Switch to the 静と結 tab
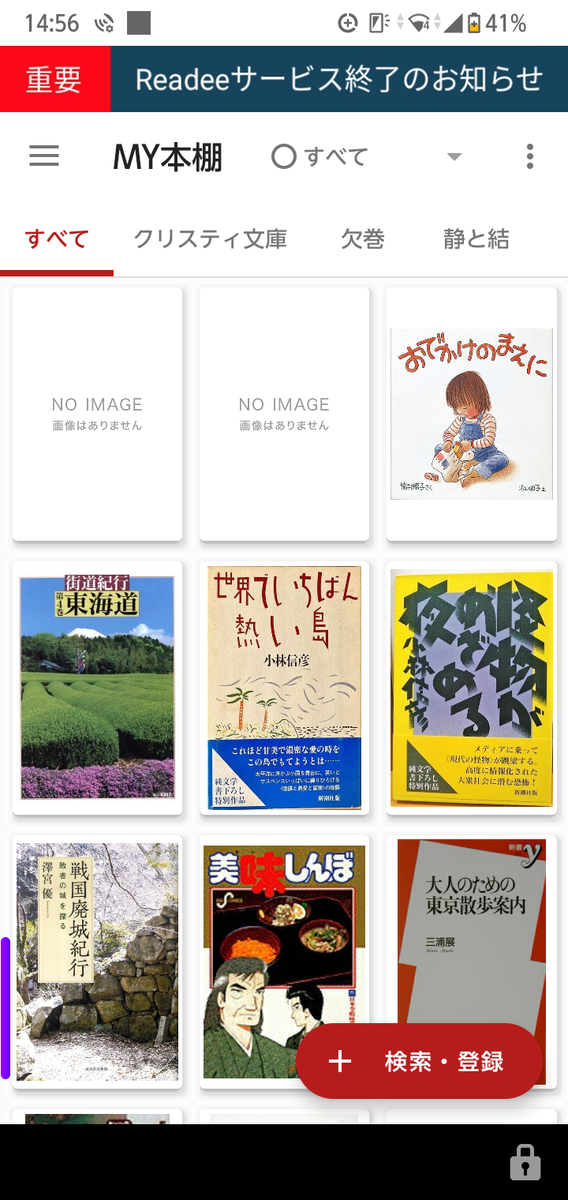 [476, 239]
